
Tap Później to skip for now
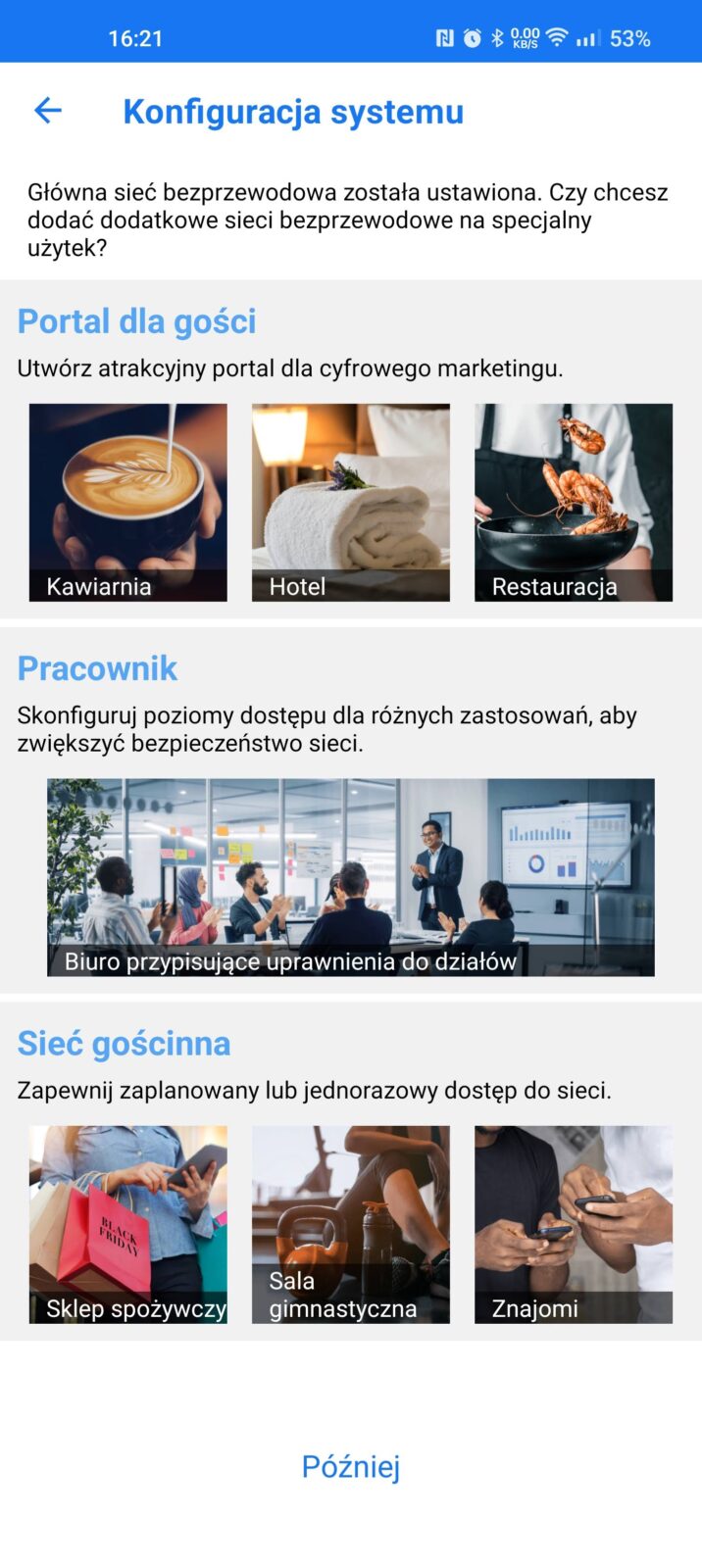click(x=350, y=1466)
